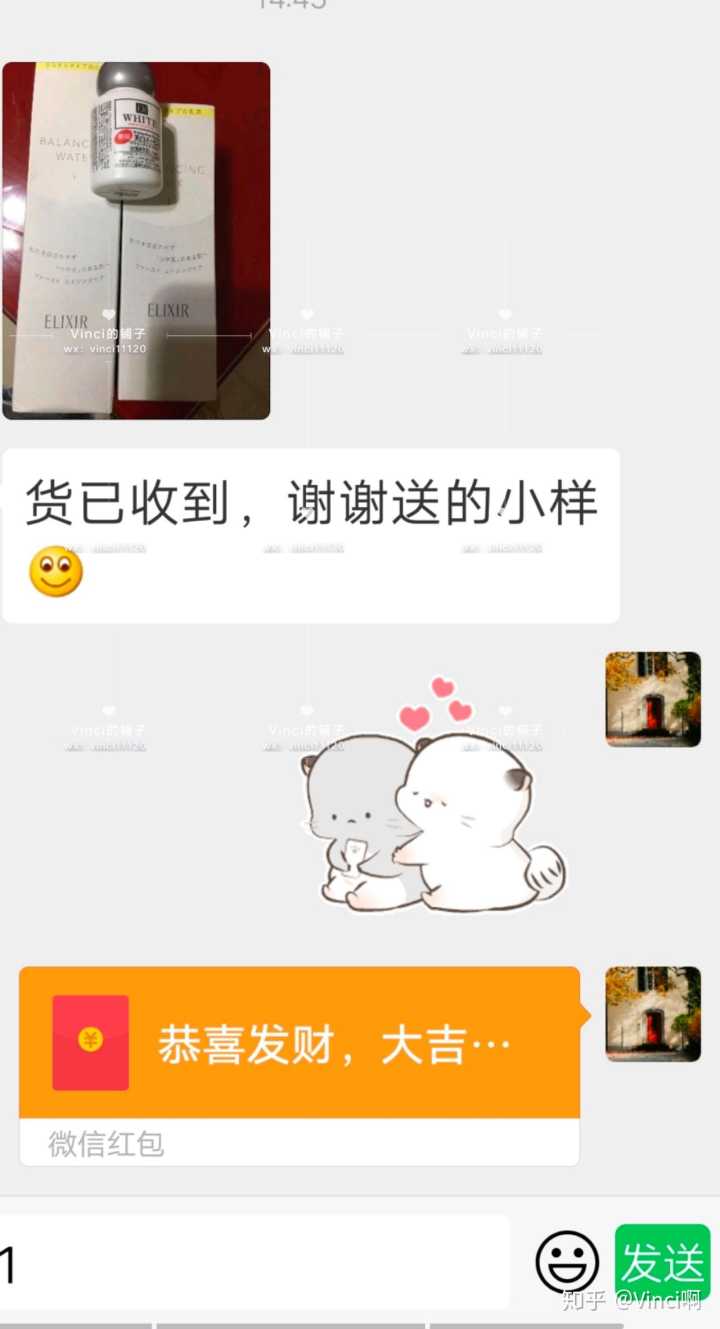Open the 恭喜发财 red packet
Image resolution: width=720 pixels, height=1329 pixels.
[x=300, y=1044]
